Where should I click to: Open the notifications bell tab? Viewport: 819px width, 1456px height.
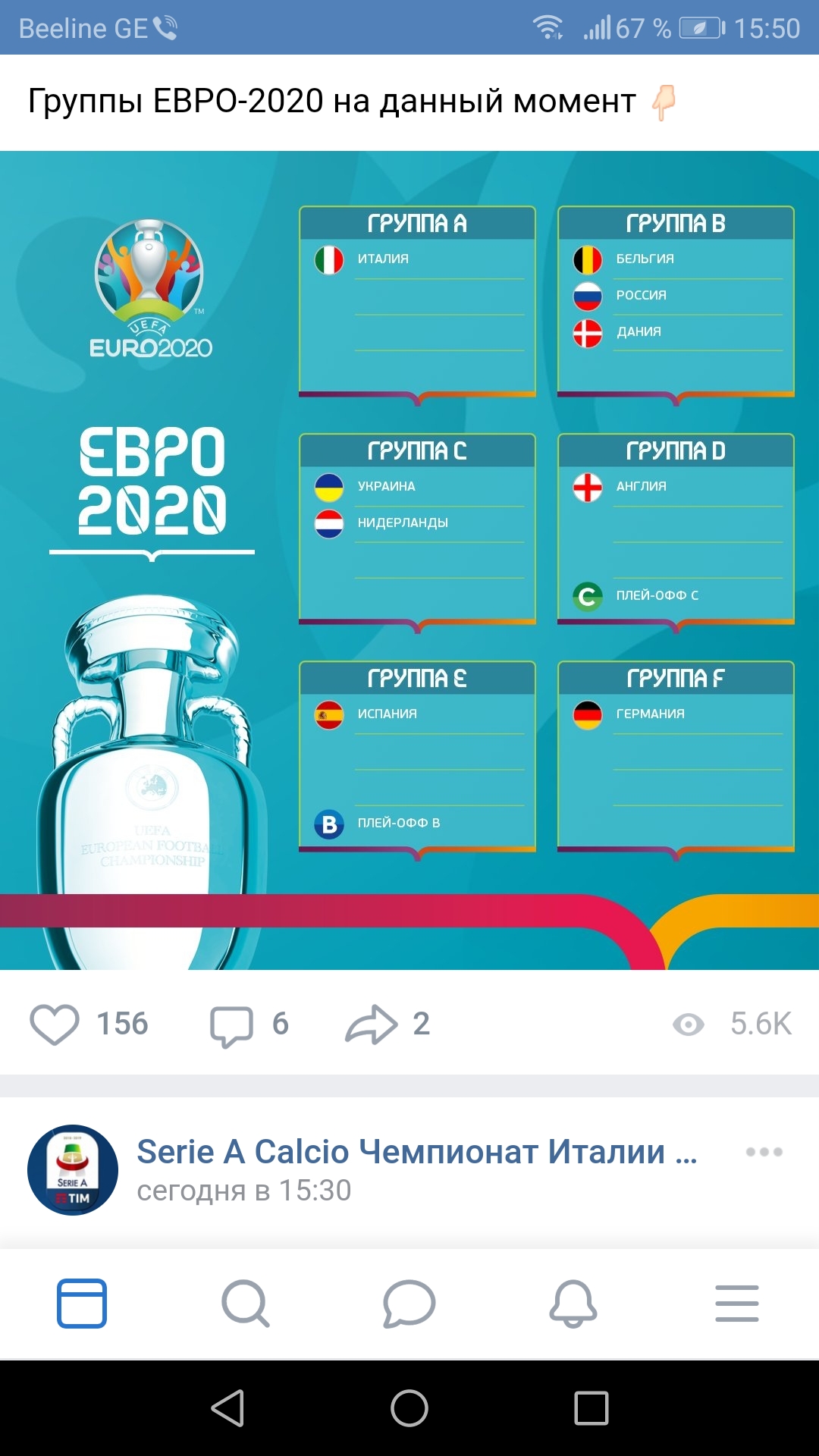573,1304
